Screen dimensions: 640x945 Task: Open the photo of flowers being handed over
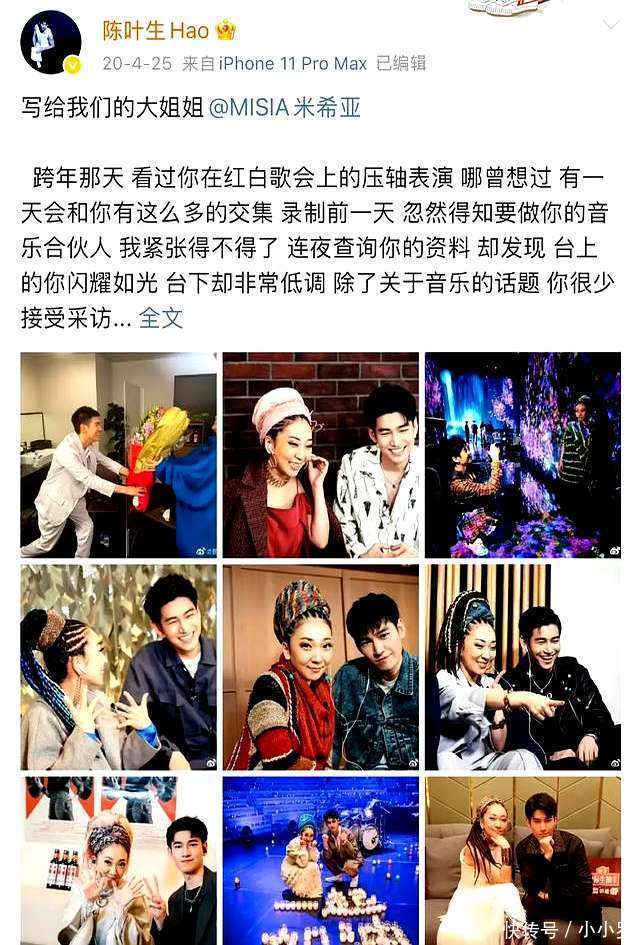[118, 455]
